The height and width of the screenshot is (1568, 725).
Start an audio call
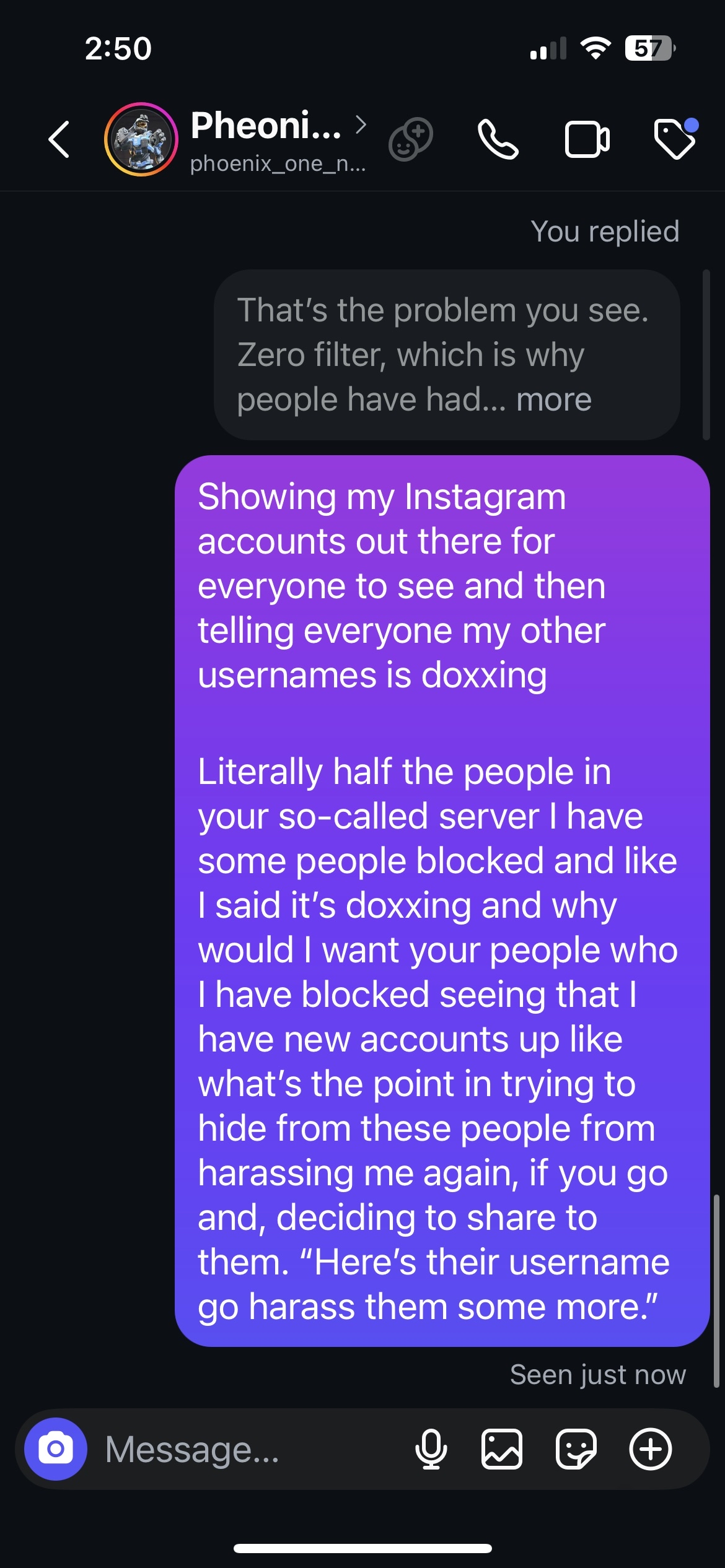498,139
